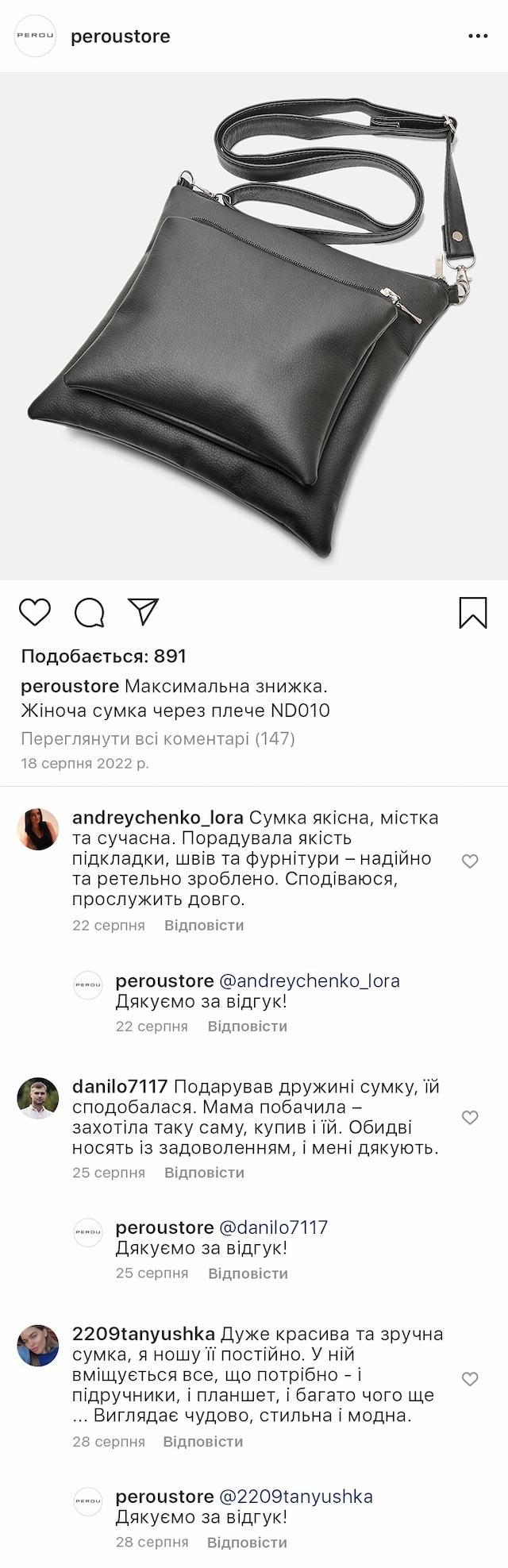Bookmark this bag post
508x1568 pixels.
tap(473, 613)
